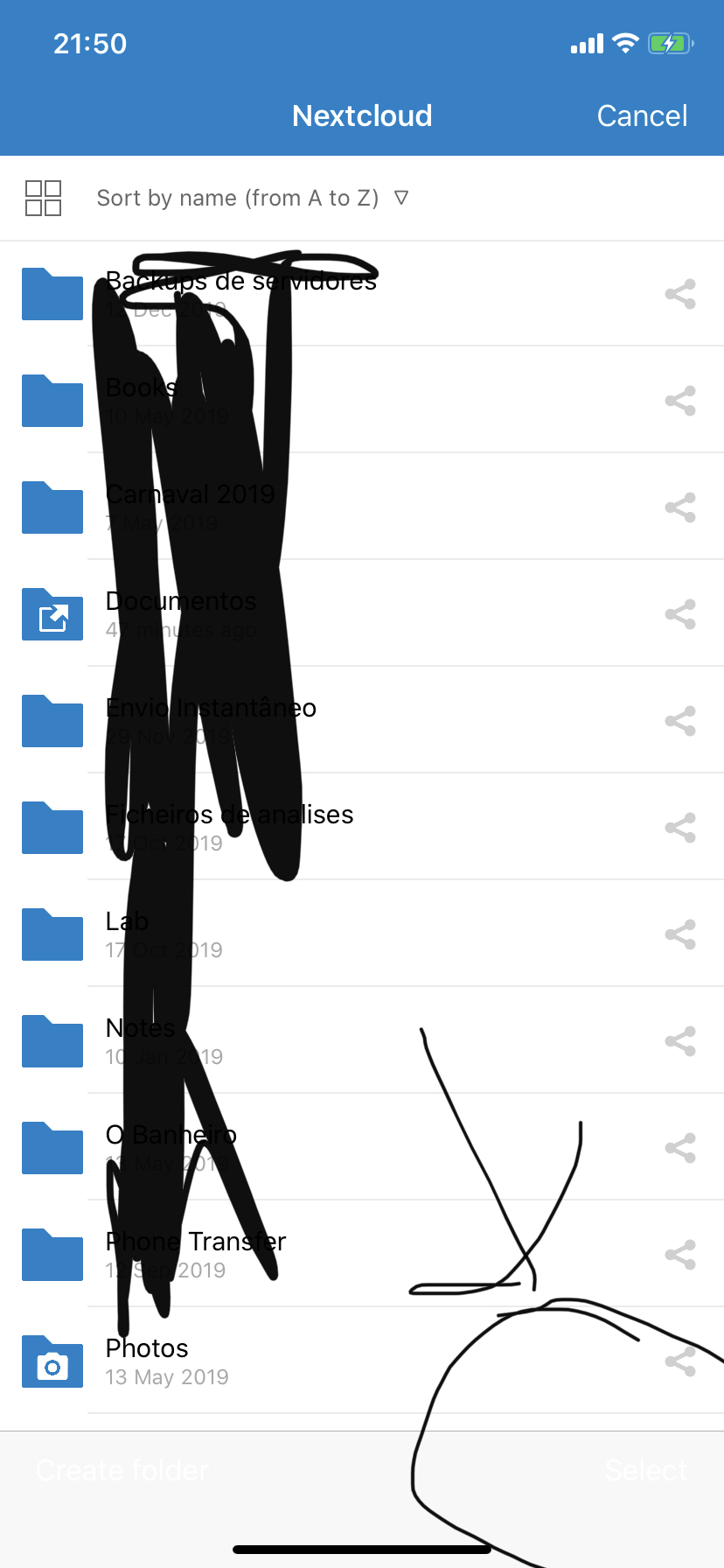Cancel the folder picker

click(x=643, y=115)
